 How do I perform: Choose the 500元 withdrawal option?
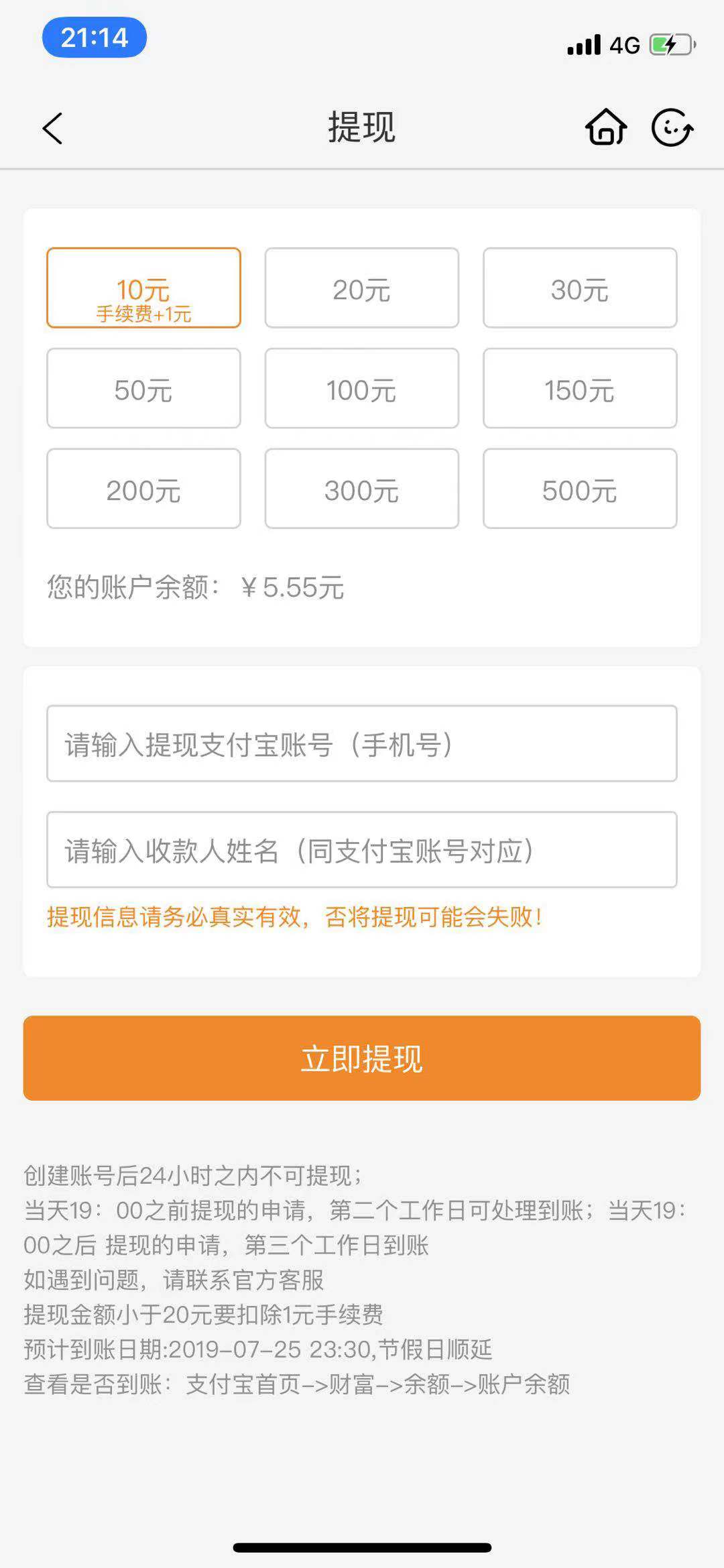pos(580,489)
